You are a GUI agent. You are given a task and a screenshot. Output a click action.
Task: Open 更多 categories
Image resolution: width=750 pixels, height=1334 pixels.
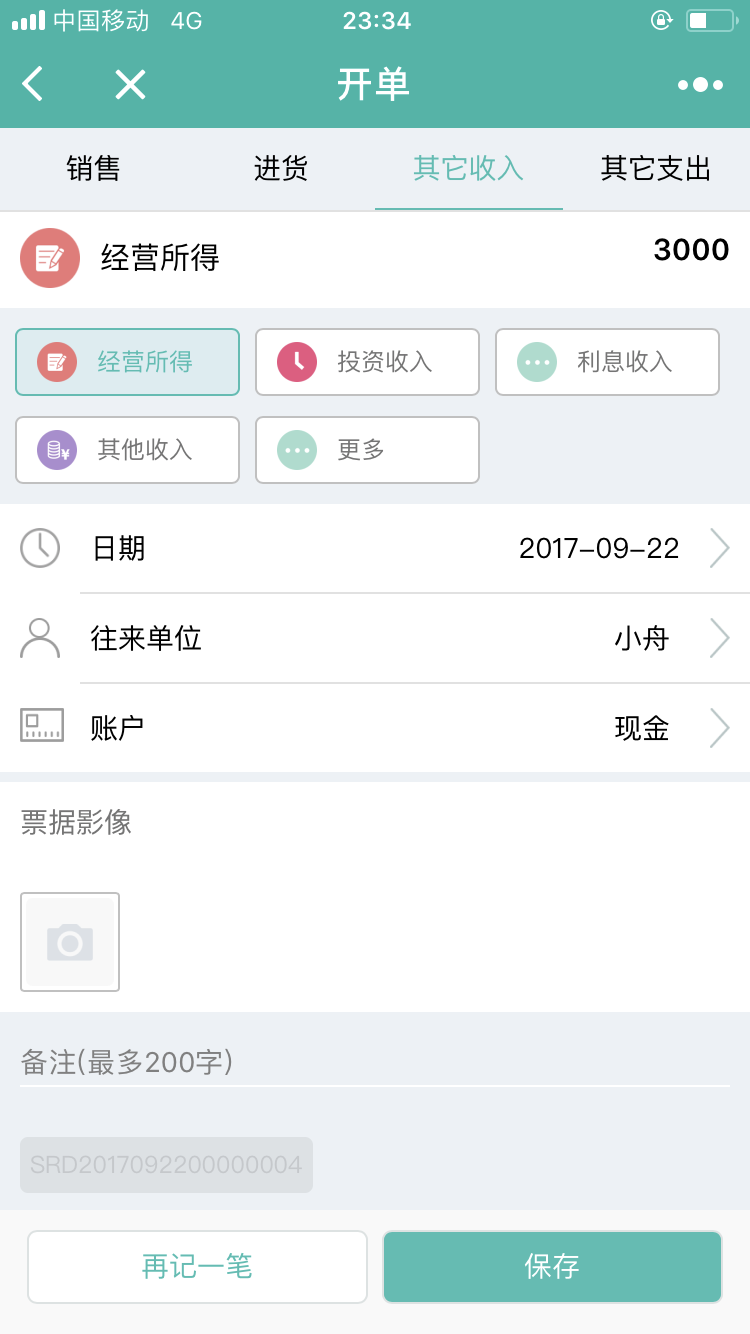[367, 450]
